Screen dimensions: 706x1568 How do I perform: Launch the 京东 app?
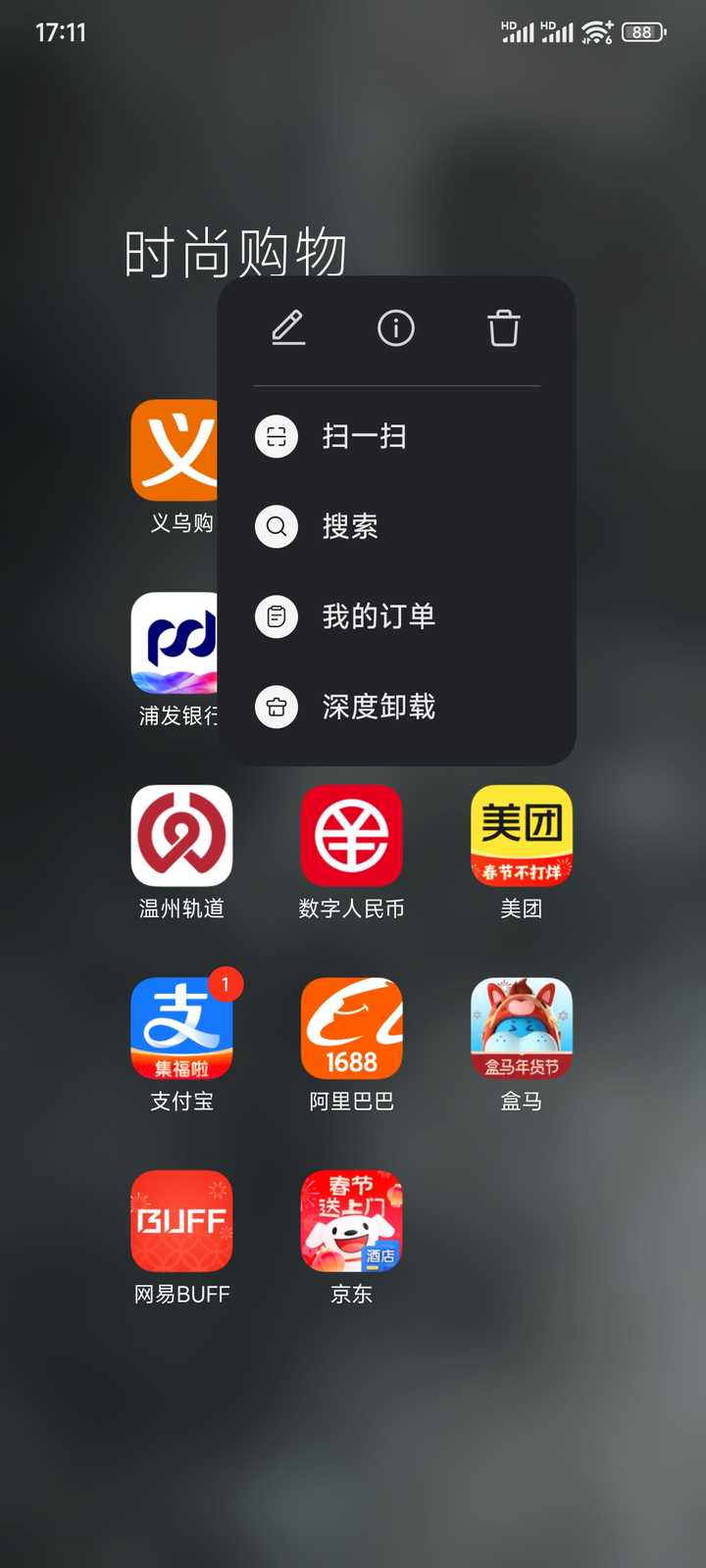click(x=351, y=1221)
